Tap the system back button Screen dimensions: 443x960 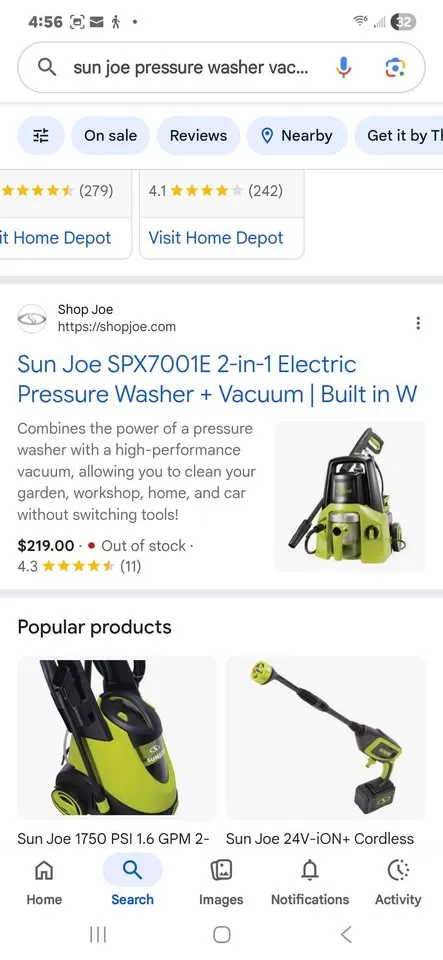point(346,934)
